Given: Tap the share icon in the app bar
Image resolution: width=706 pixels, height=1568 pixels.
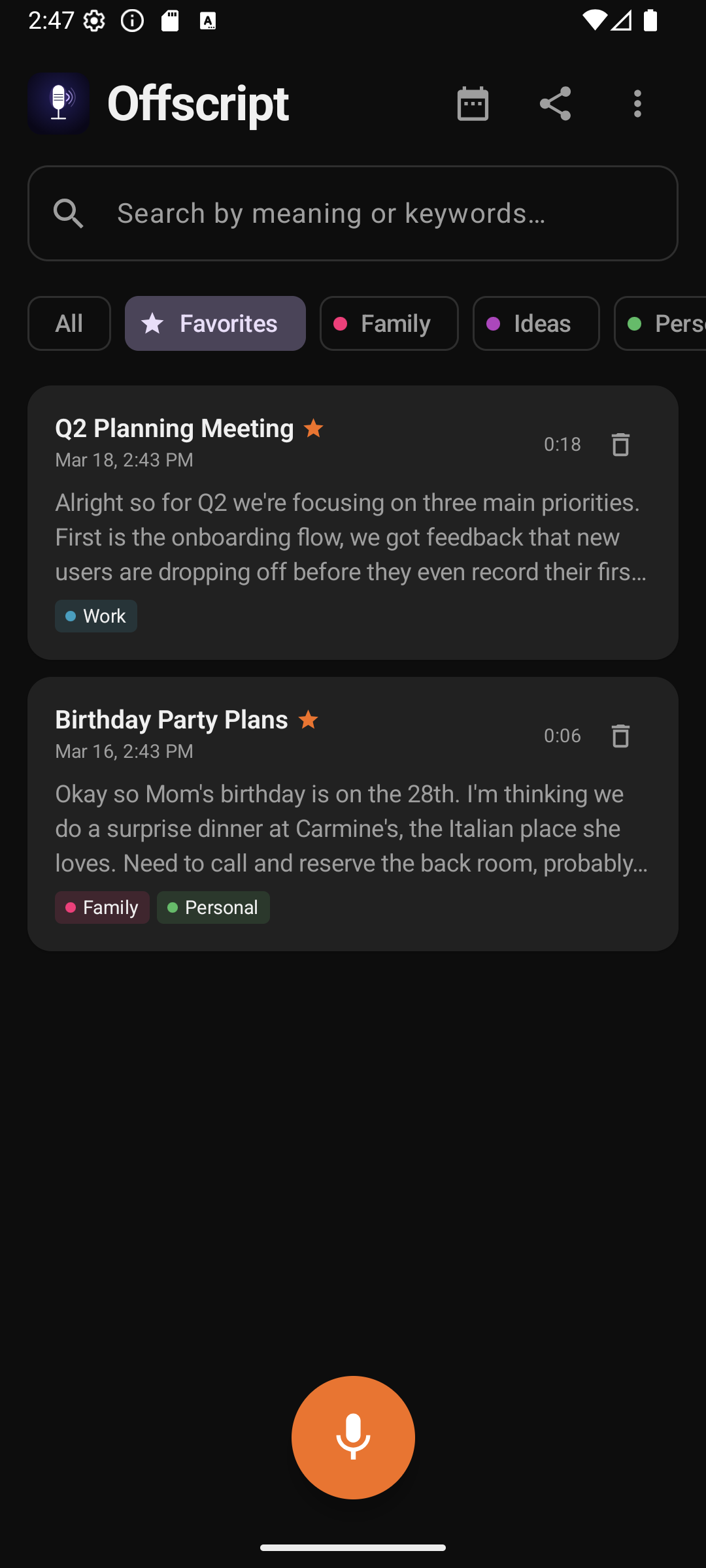Looking at the screenshot, I should [555, 104].
